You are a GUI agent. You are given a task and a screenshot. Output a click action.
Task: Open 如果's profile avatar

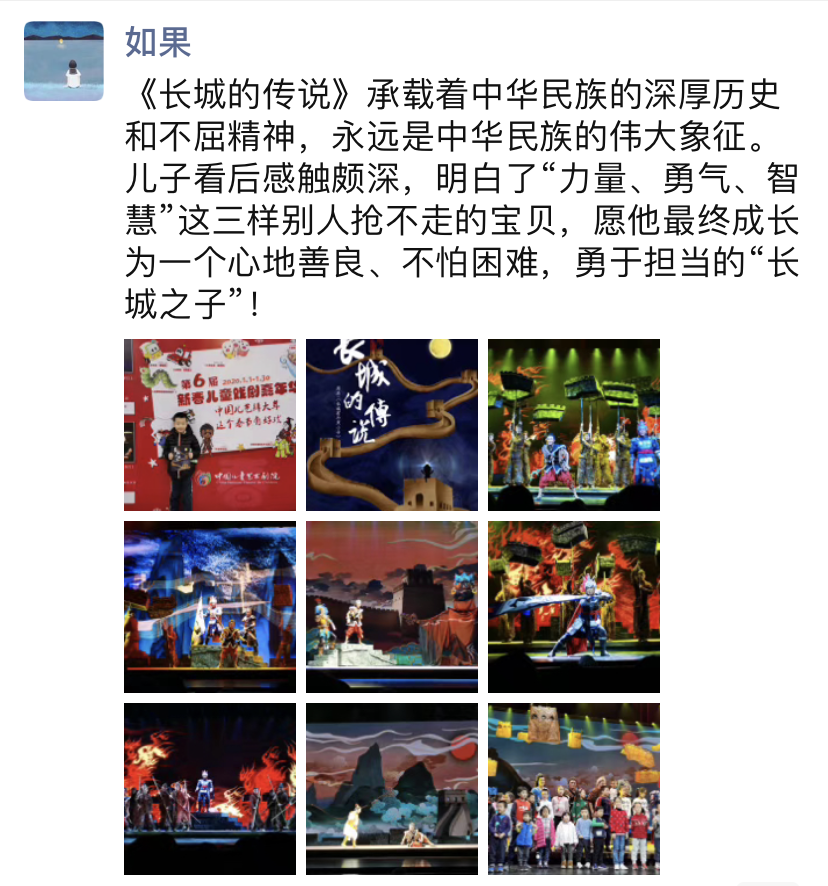(x=64, y=61)
